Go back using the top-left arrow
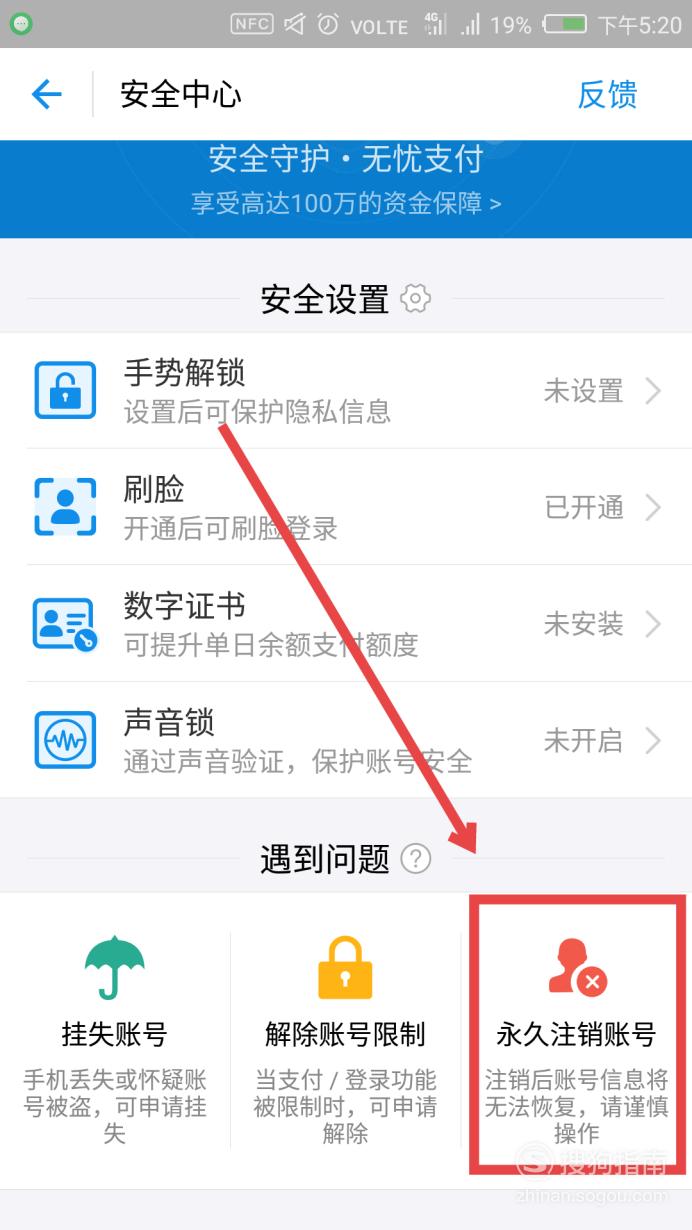The height and width of the screenshot is (1230, 692). tap(47, 95)
